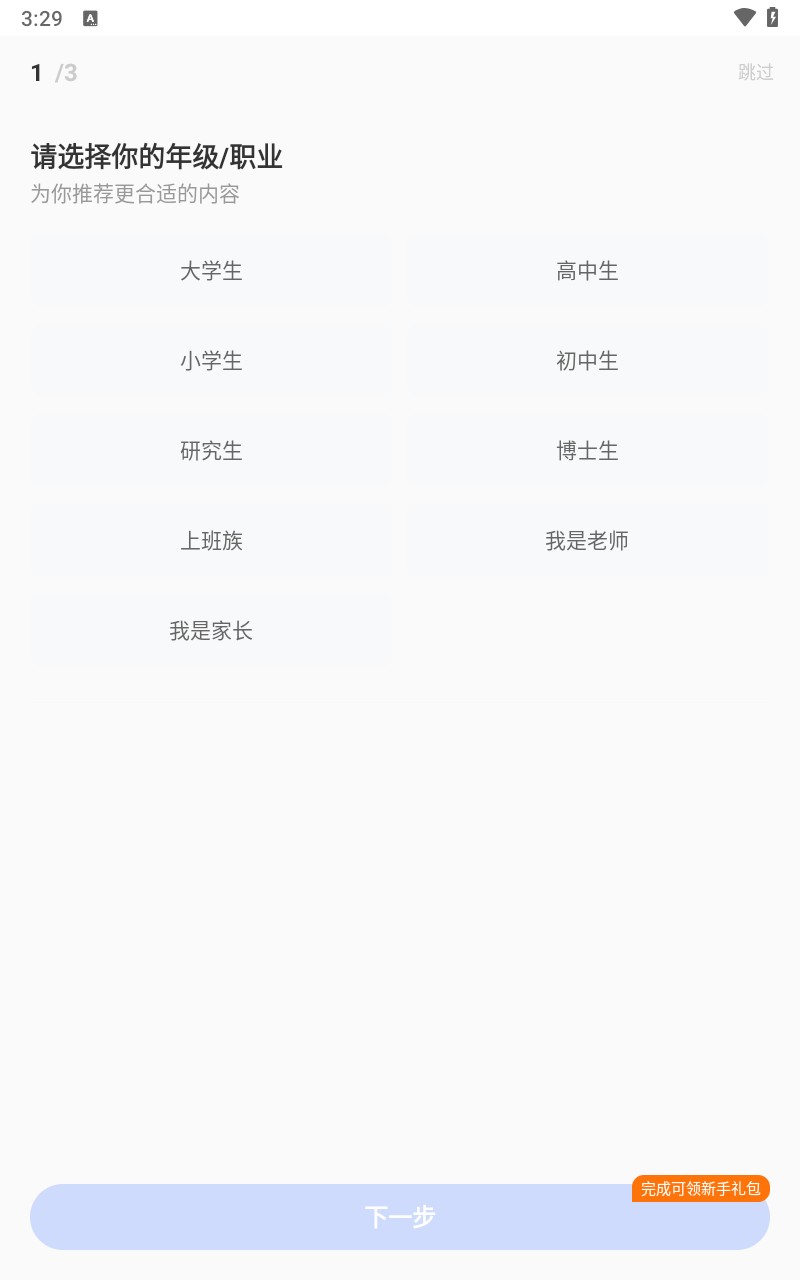This screenshot has width=800, height=1280.
Task: Click the heading 请选择你的年级/职业
Action: tap(156, 157)
